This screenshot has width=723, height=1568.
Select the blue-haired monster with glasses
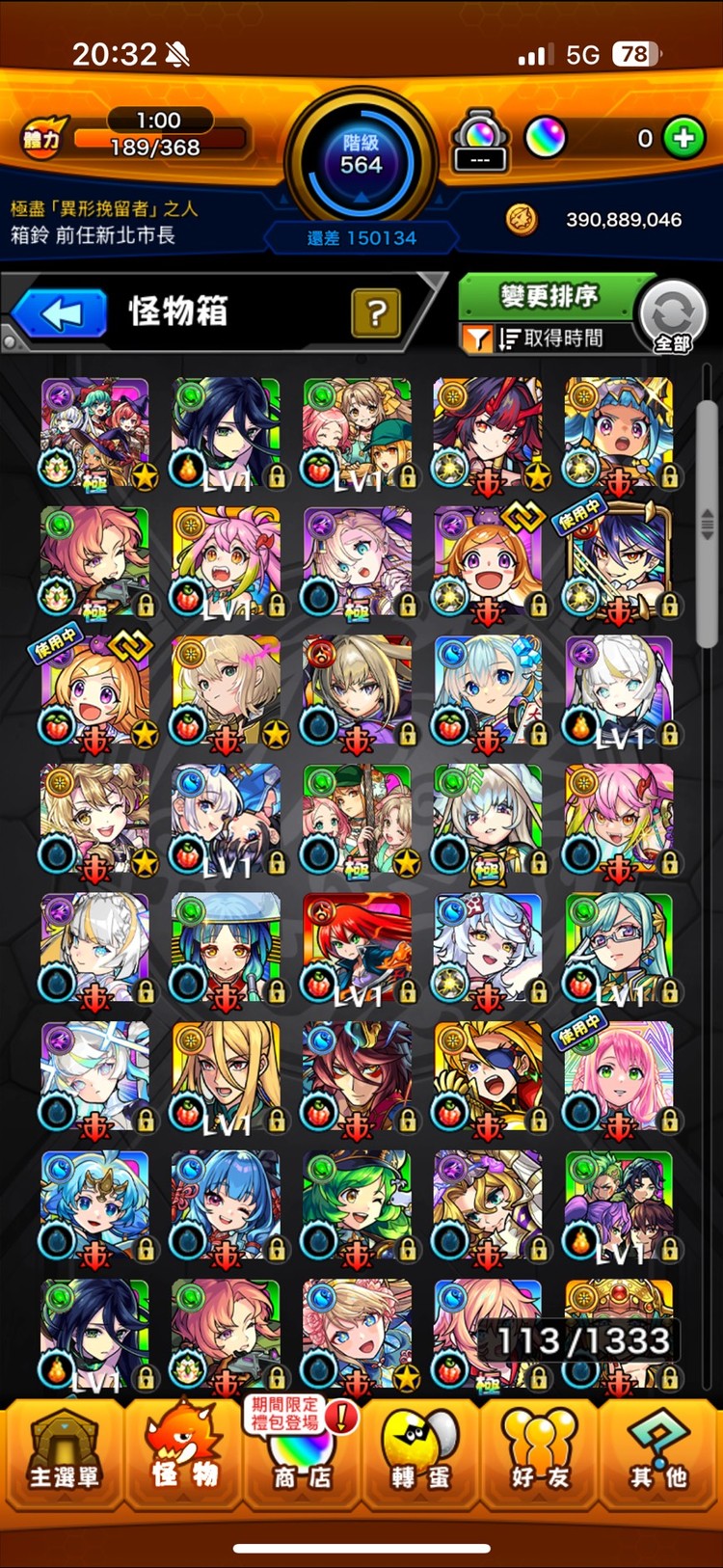[x=619, y=948]
